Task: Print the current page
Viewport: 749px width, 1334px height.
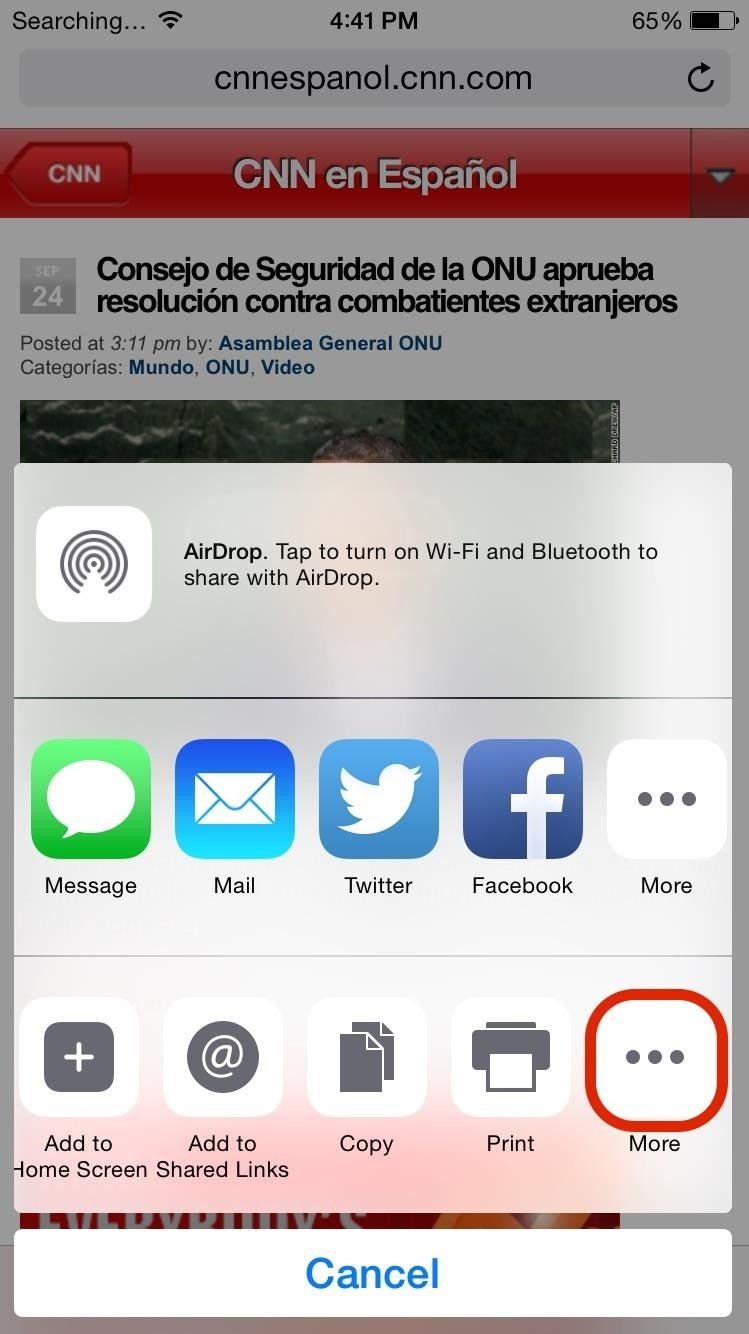Action: point(510,1057)
